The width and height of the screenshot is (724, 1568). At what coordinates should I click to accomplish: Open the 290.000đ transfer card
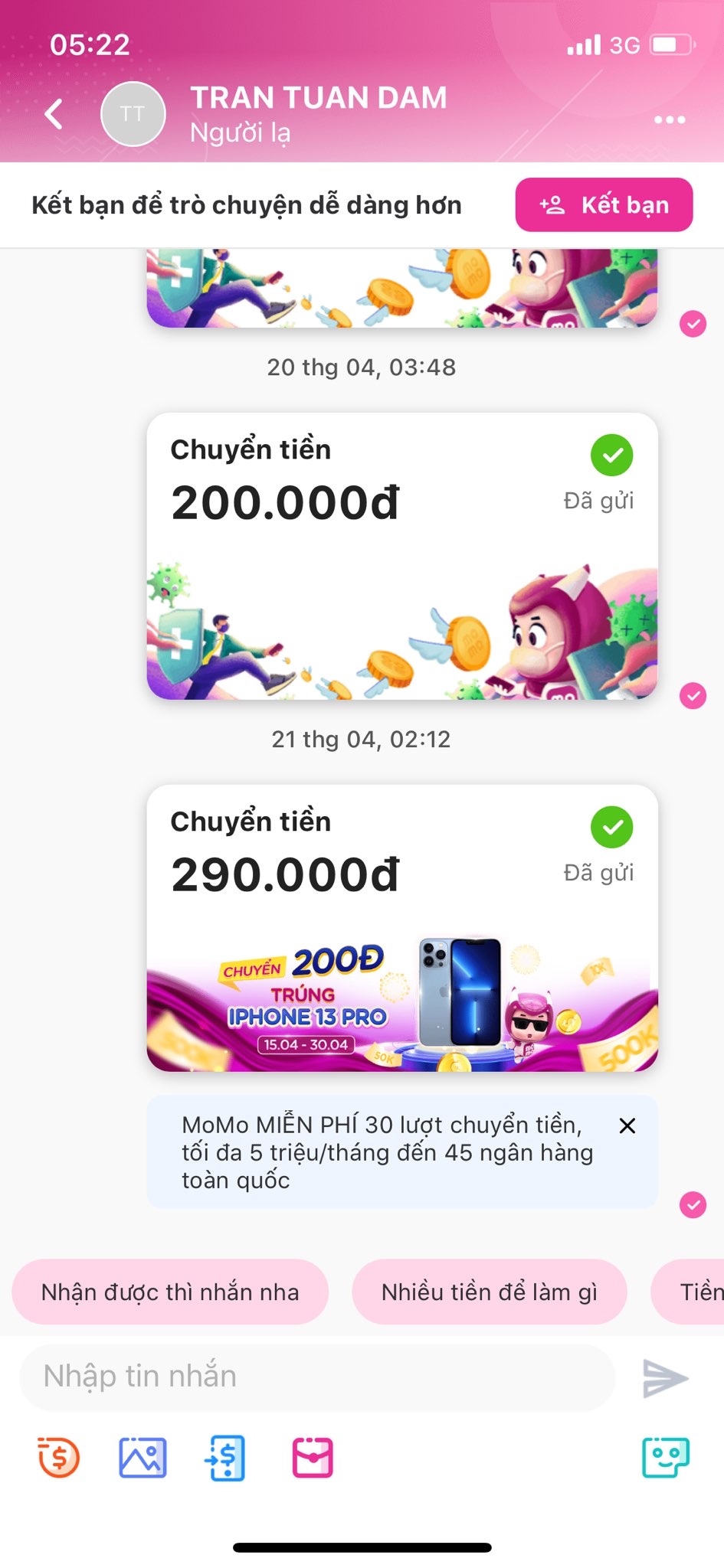(x=401, y=927)
